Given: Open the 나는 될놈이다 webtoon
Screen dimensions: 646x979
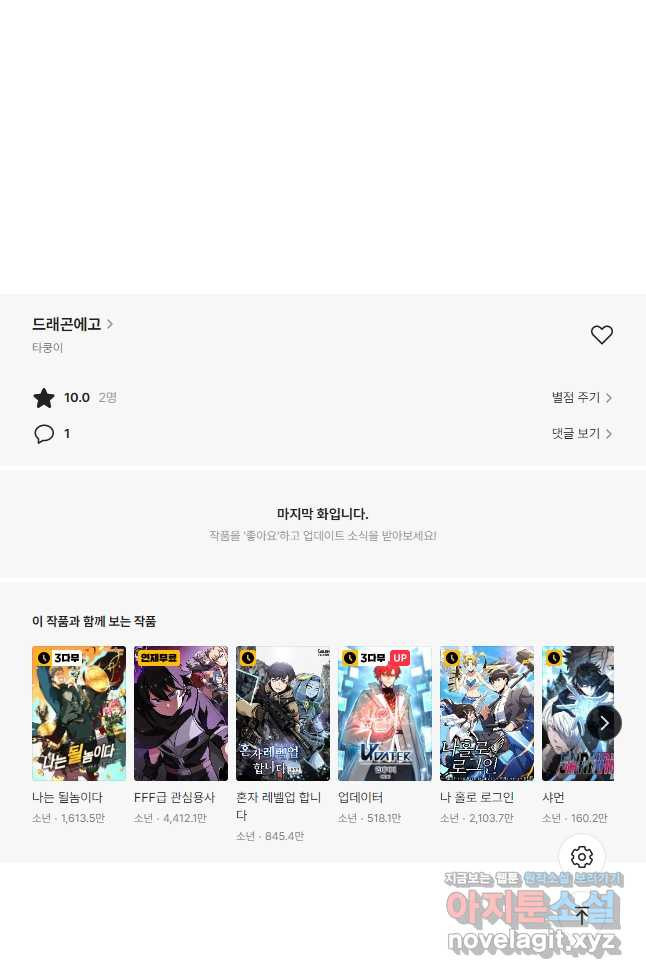Looking at the screenshot, I should (x=79, y=713).
